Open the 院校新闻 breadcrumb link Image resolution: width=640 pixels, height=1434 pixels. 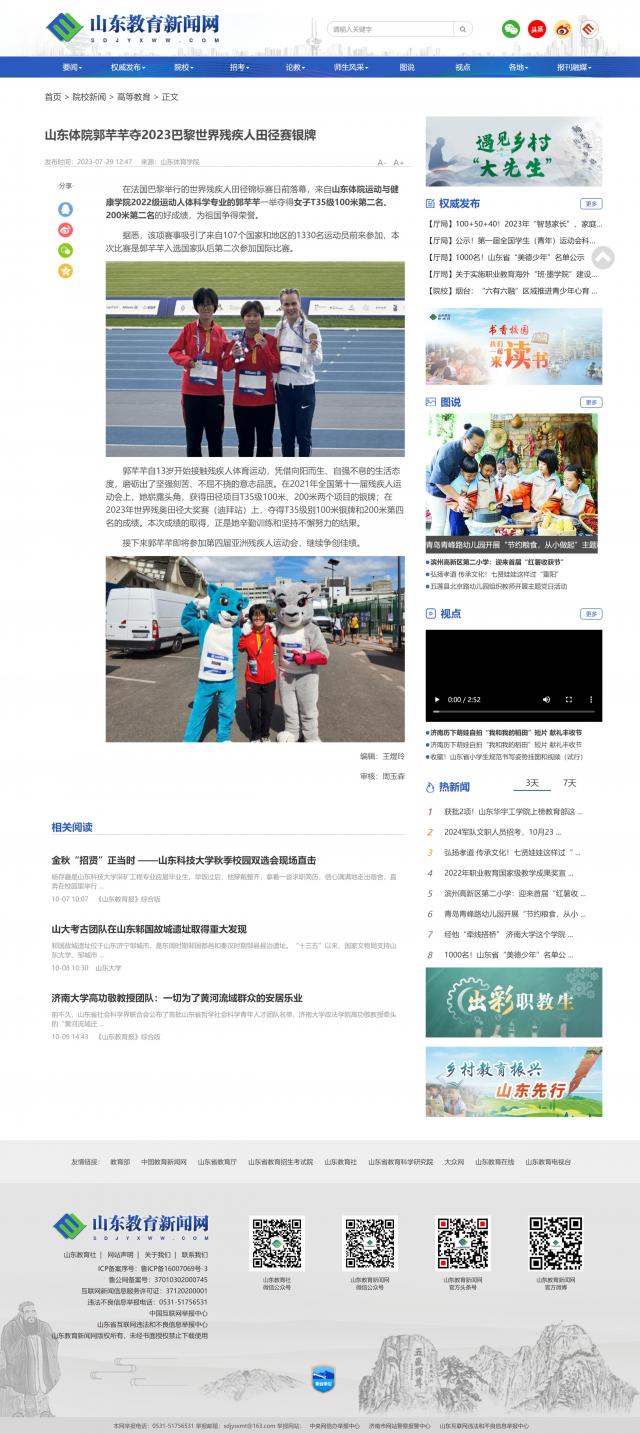pos(89,97)
